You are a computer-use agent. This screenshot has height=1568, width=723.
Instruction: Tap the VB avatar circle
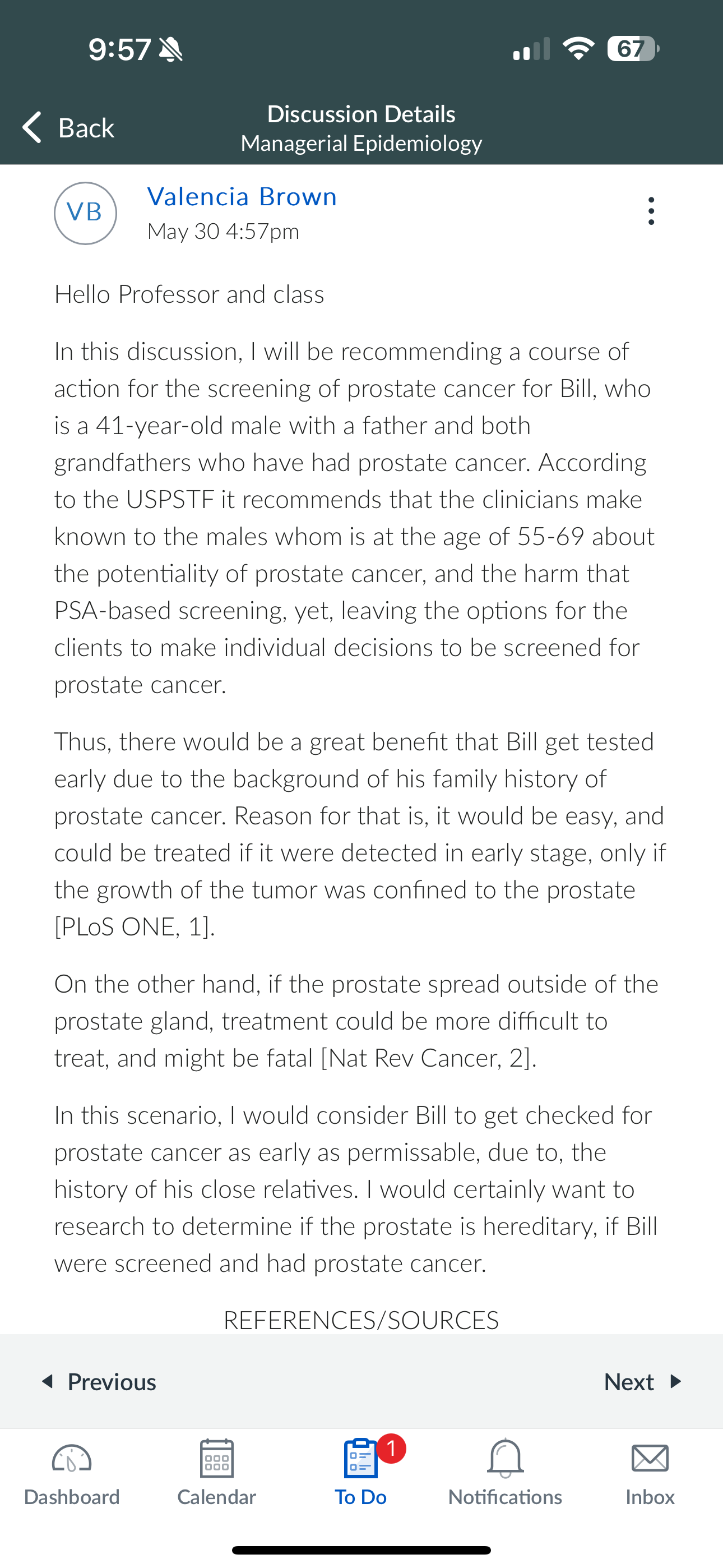(85, 213)
